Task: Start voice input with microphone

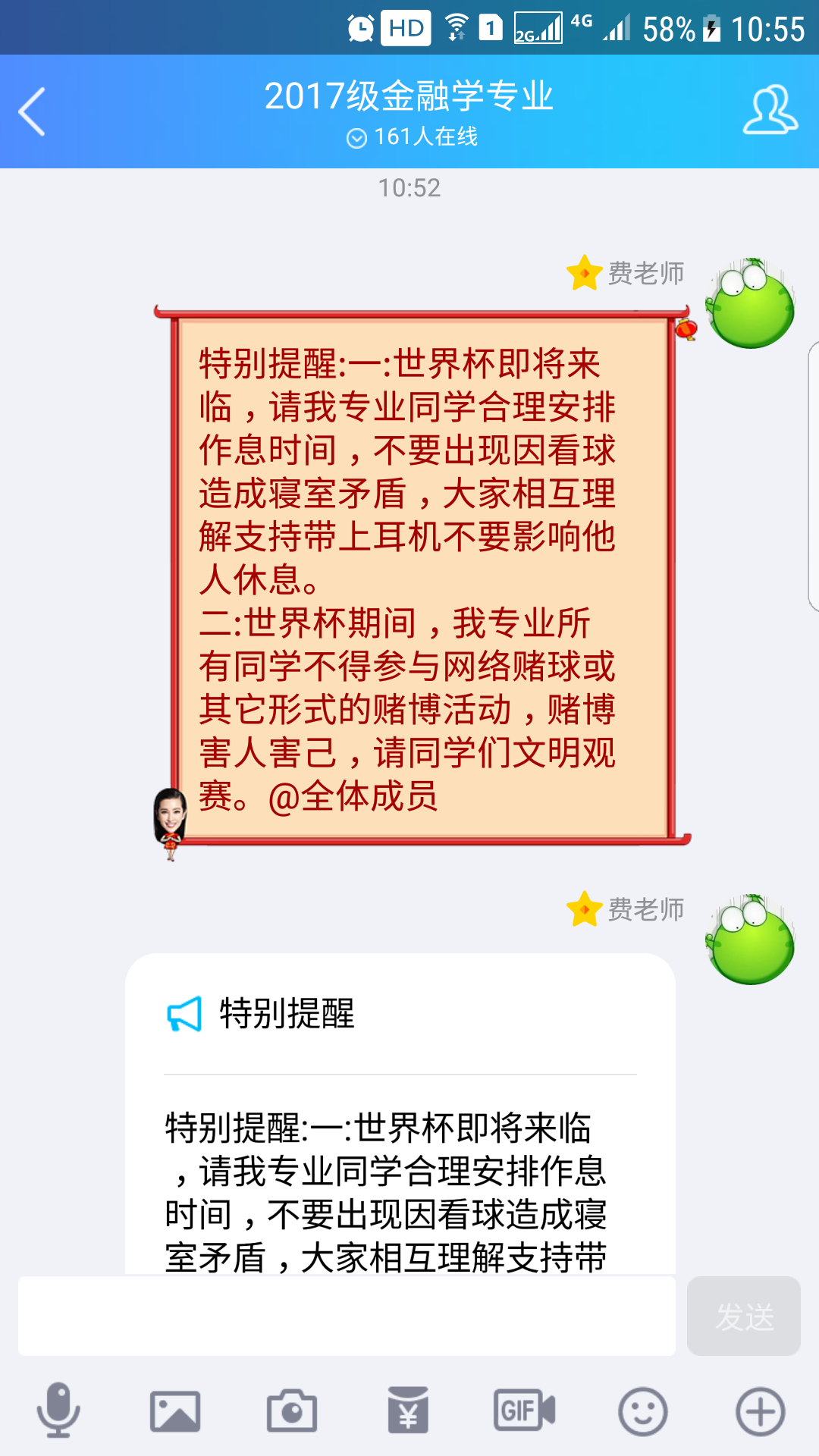Action: [58, 1410]
